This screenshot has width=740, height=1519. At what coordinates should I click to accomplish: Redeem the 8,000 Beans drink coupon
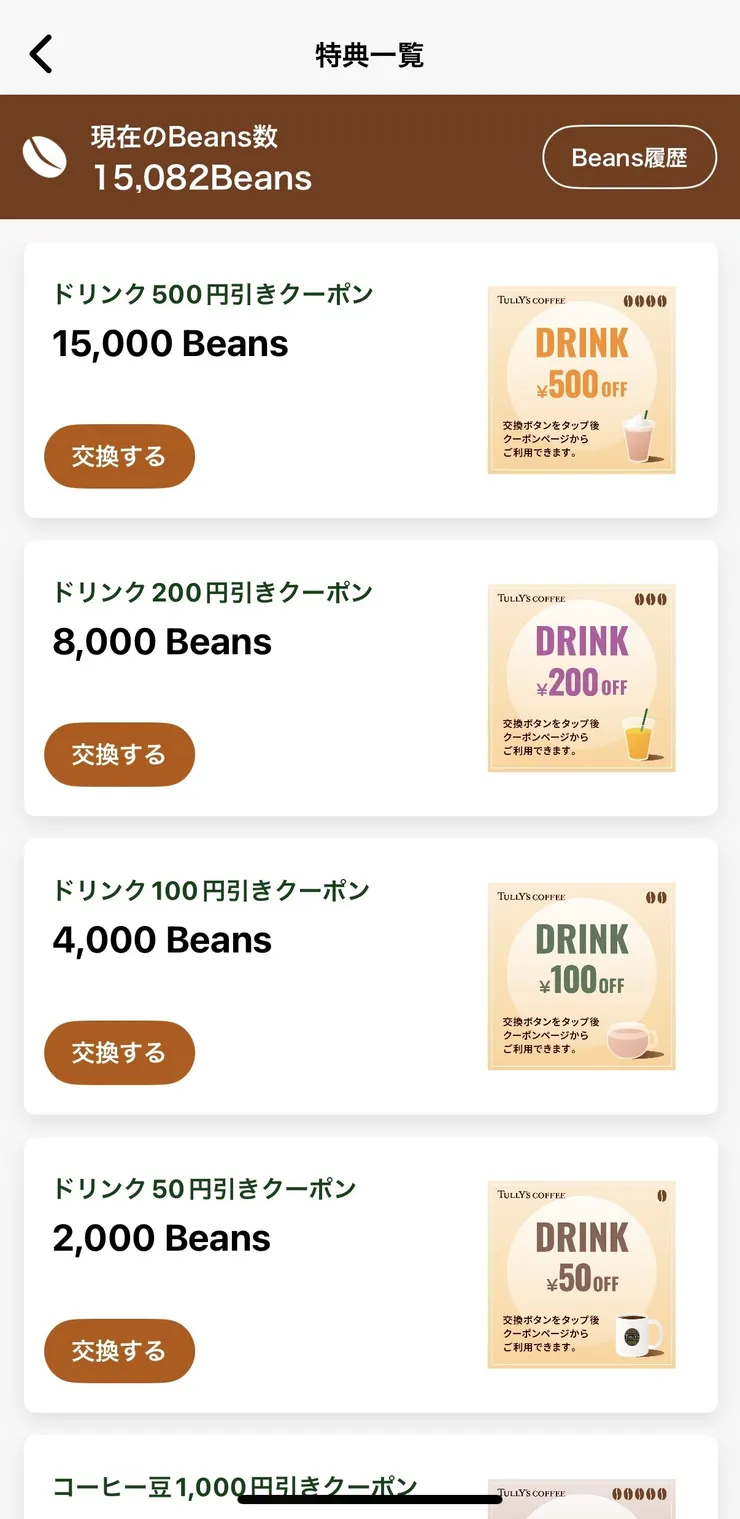[x=119, y=754]
